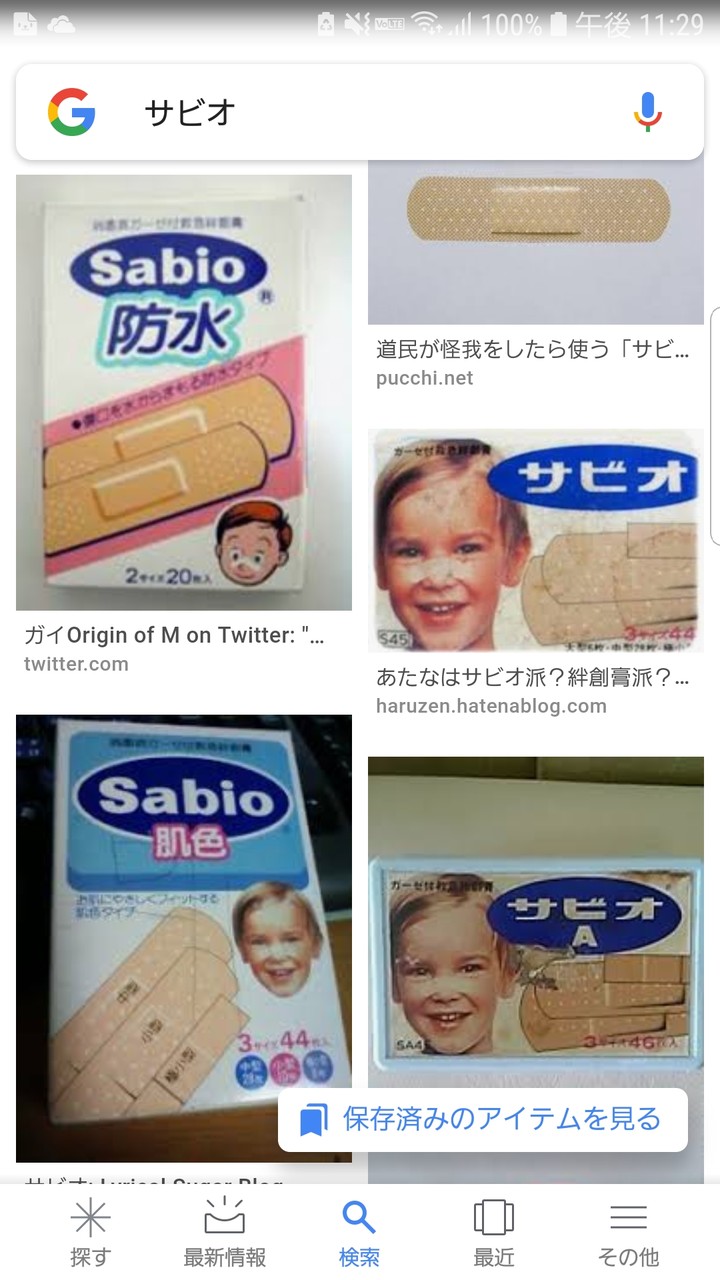
Task: Tap the サビオ search box
Action: tap(360, 112)
